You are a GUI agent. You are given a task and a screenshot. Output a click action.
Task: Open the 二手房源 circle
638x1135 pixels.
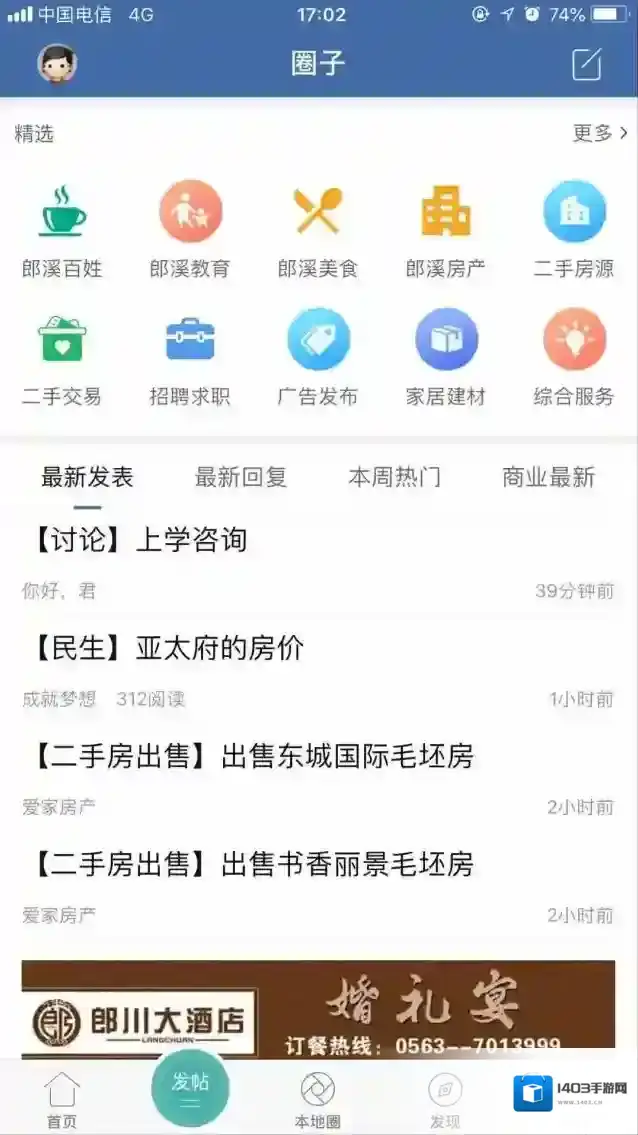(574, 228)
